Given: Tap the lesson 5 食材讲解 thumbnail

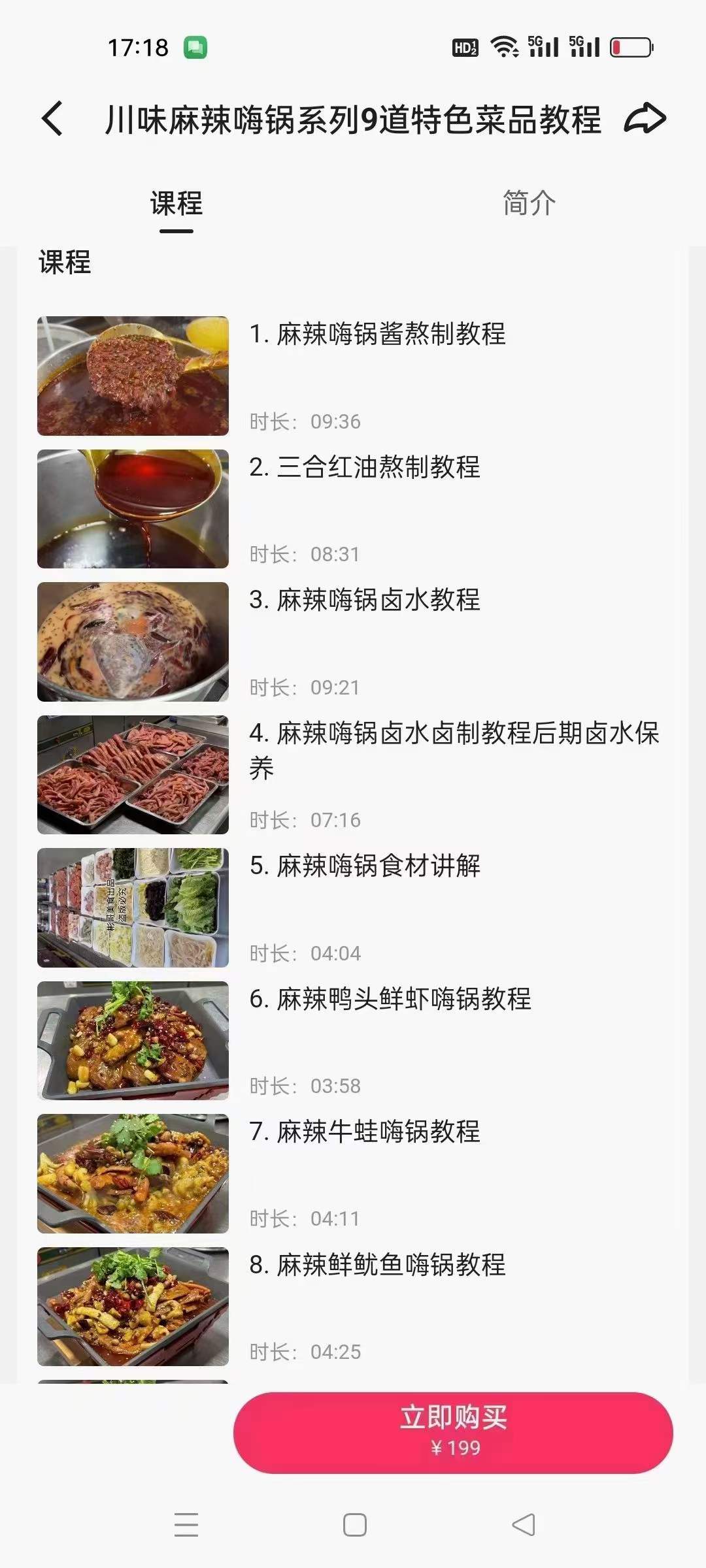Looking at the screenshot, I should coord(133,906).
